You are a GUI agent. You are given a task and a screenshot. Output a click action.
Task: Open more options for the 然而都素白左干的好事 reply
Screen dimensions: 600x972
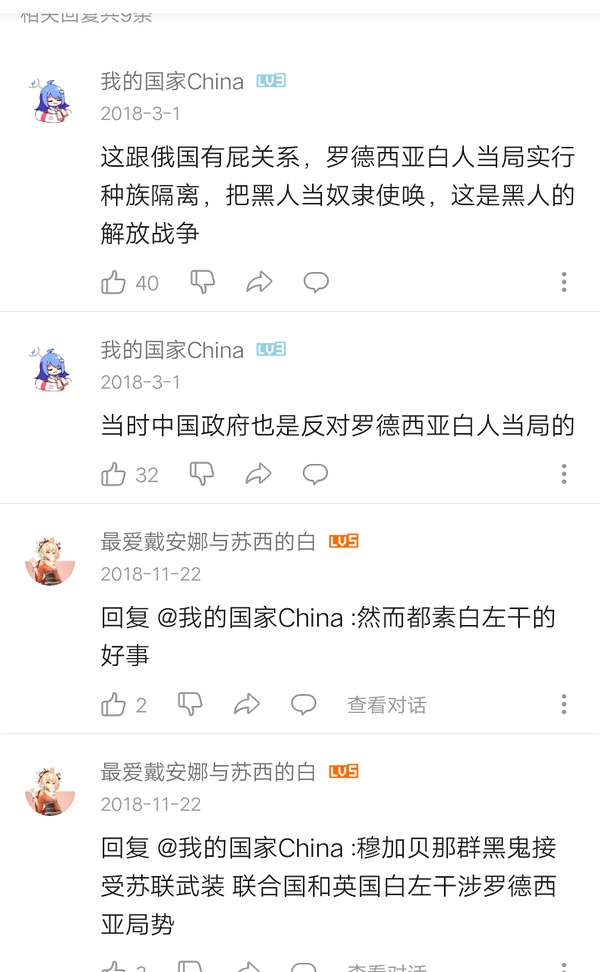coord(564,705)
